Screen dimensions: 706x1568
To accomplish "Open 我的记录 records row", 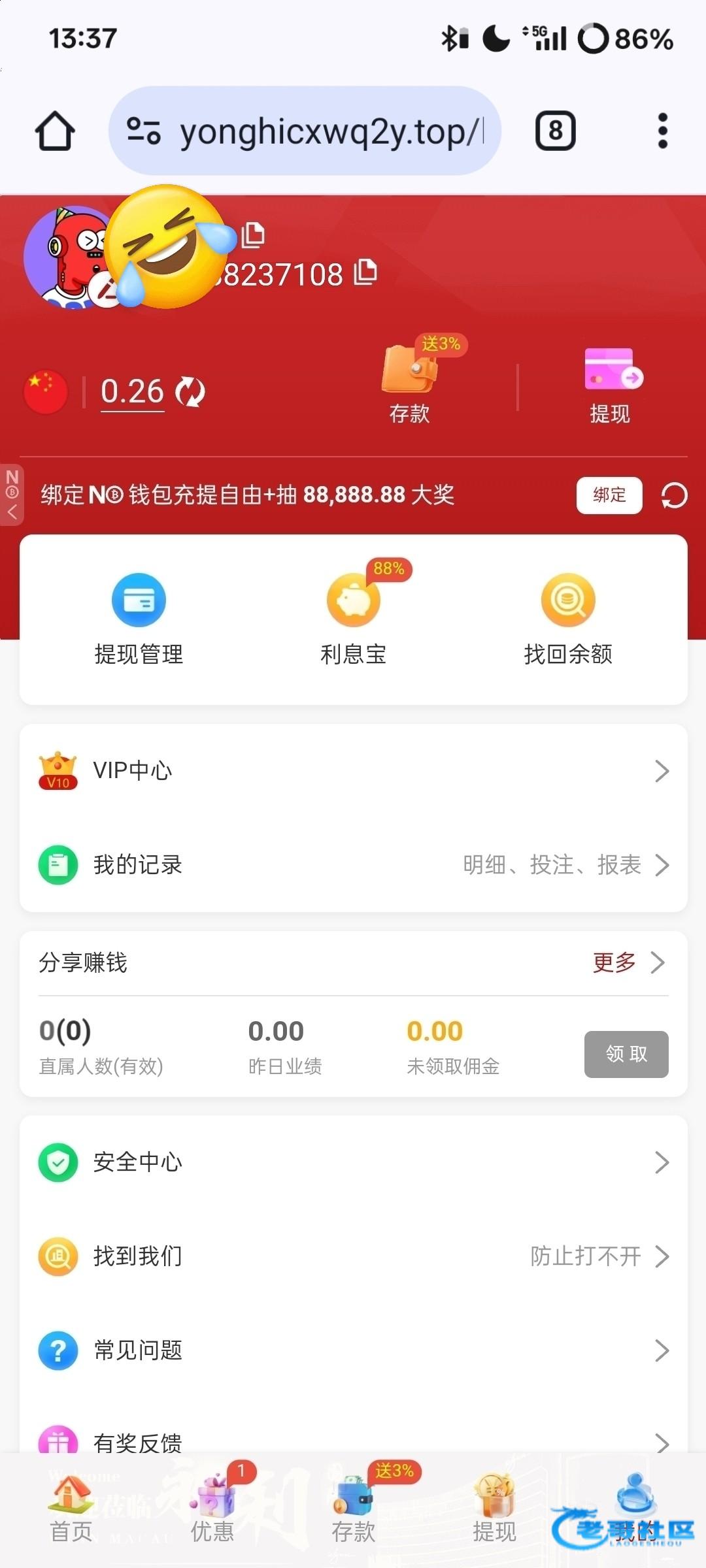I will 353,865.
